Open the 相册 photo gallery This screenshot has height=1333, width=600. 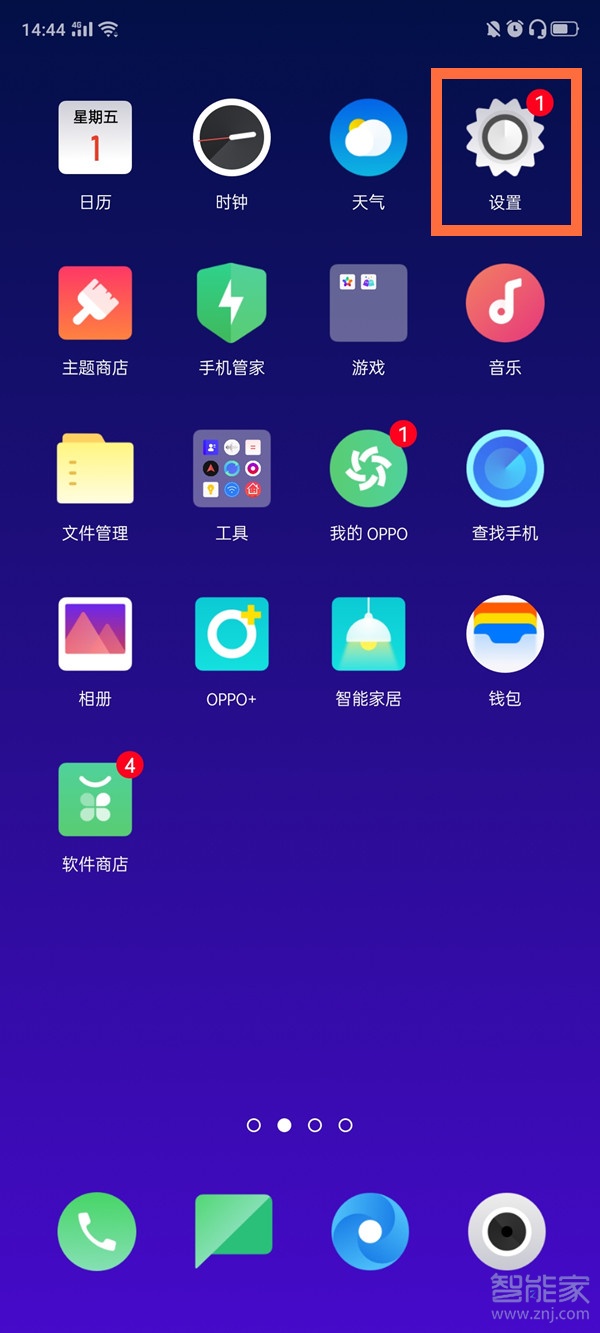95,634
